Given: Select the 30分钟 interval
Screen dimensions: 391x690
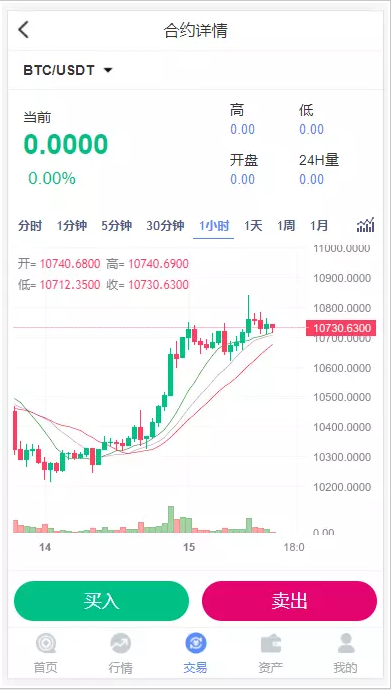Looking at the screenshot, I should tap(165, 226).
